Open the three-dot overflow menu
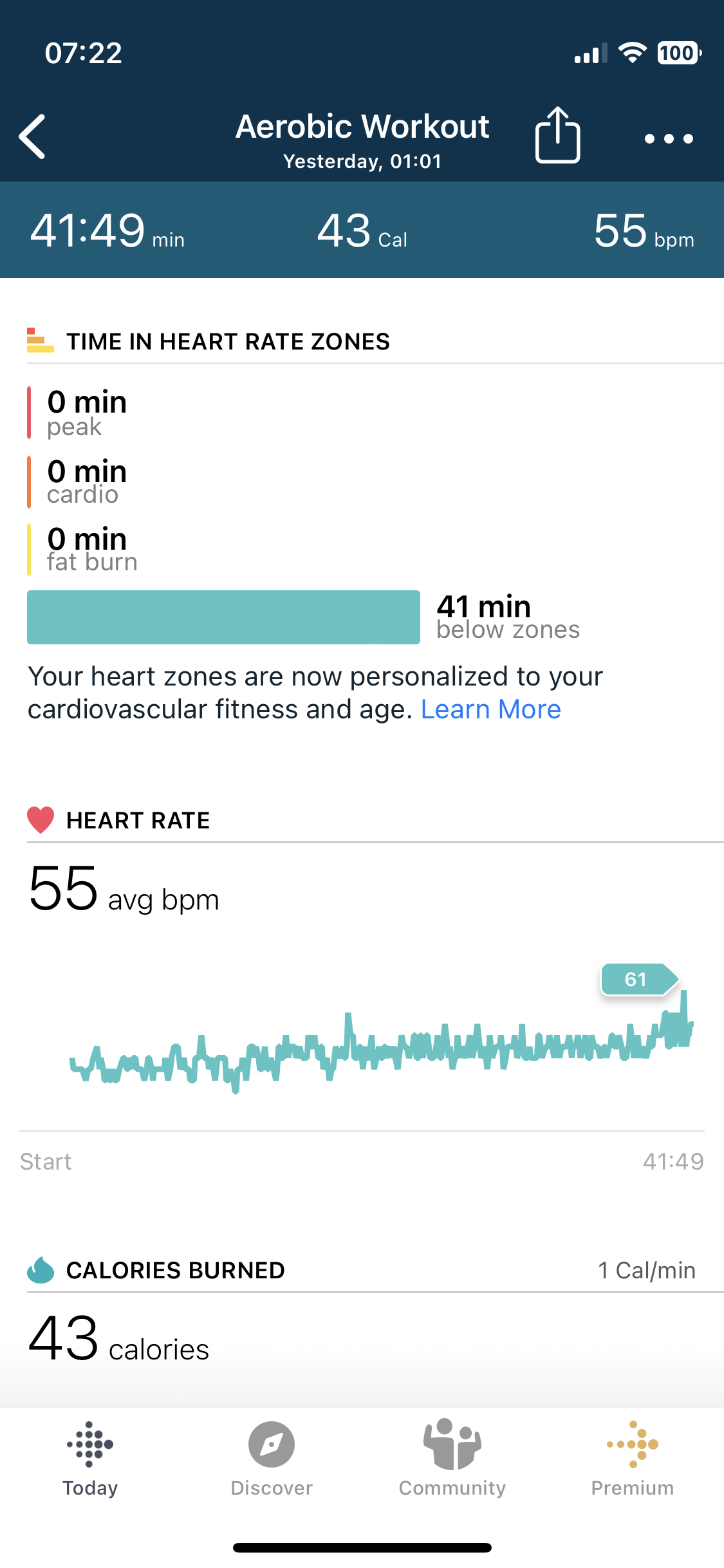 click(669, 138)
